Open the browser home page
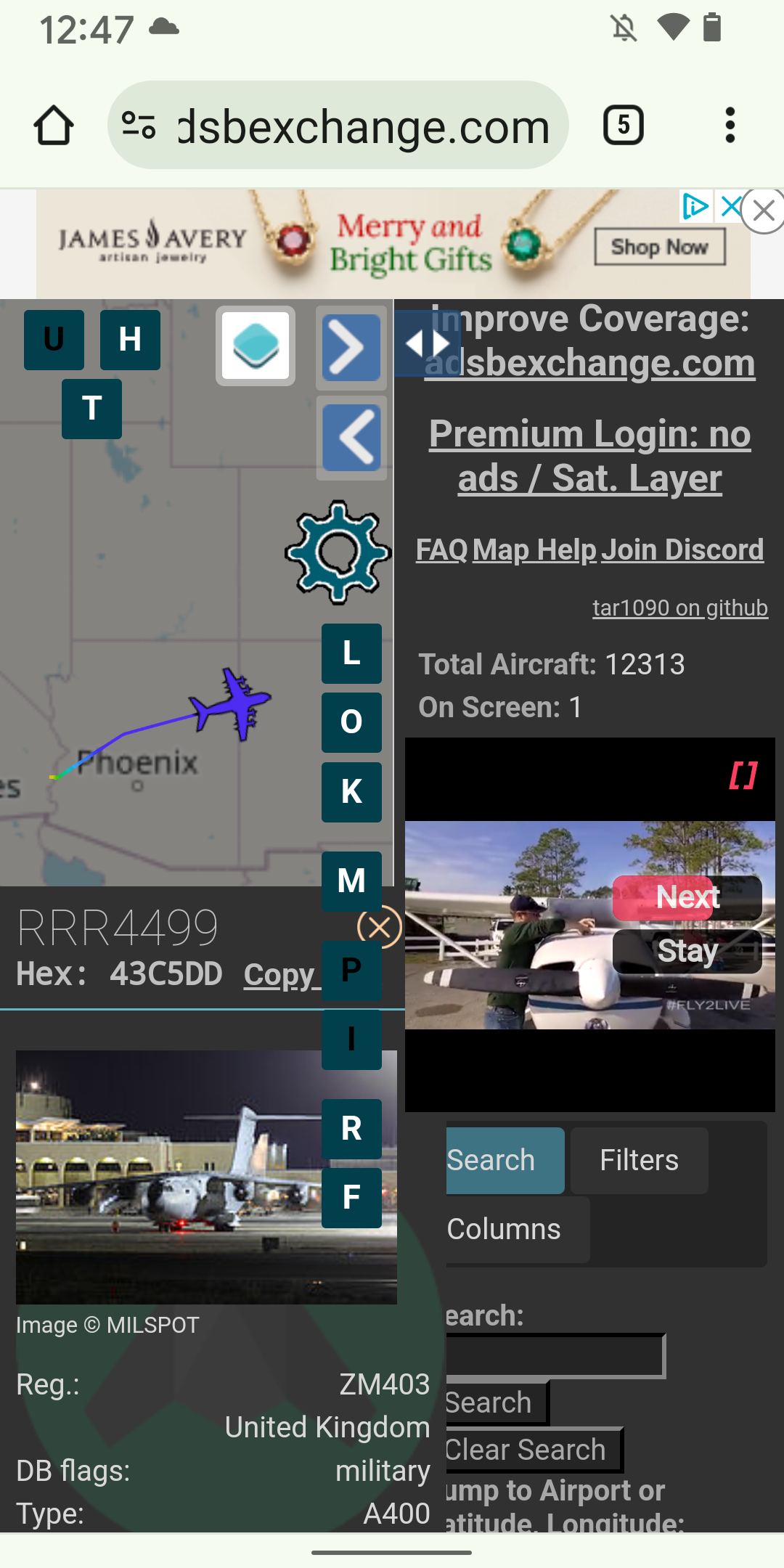 pyautogui.click(x=54, y=126)
